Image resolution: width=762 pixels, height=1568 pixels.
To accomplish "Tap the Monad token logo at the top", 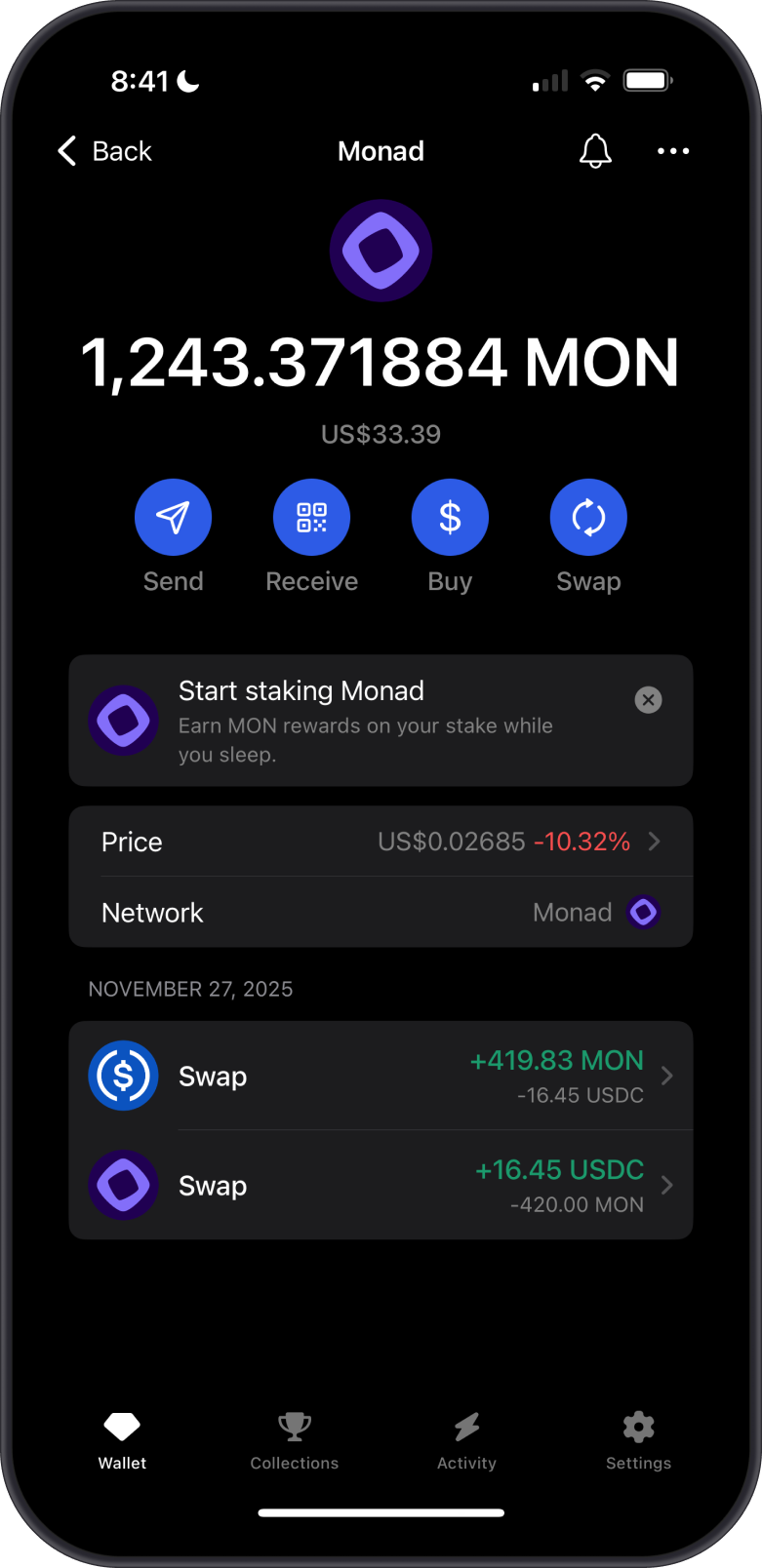I will point(381,250).
